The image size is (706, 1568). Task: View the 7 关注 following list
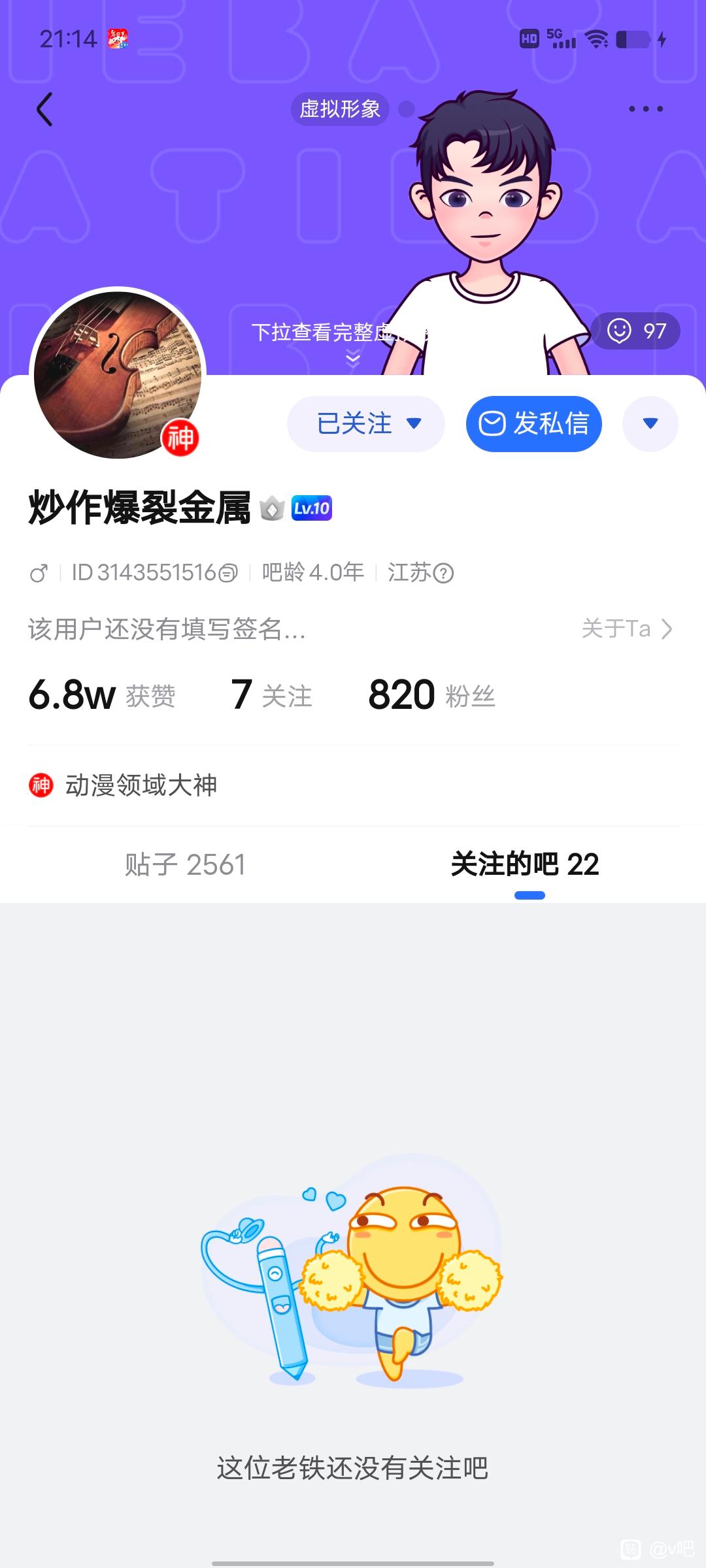[x=271, y=695]
